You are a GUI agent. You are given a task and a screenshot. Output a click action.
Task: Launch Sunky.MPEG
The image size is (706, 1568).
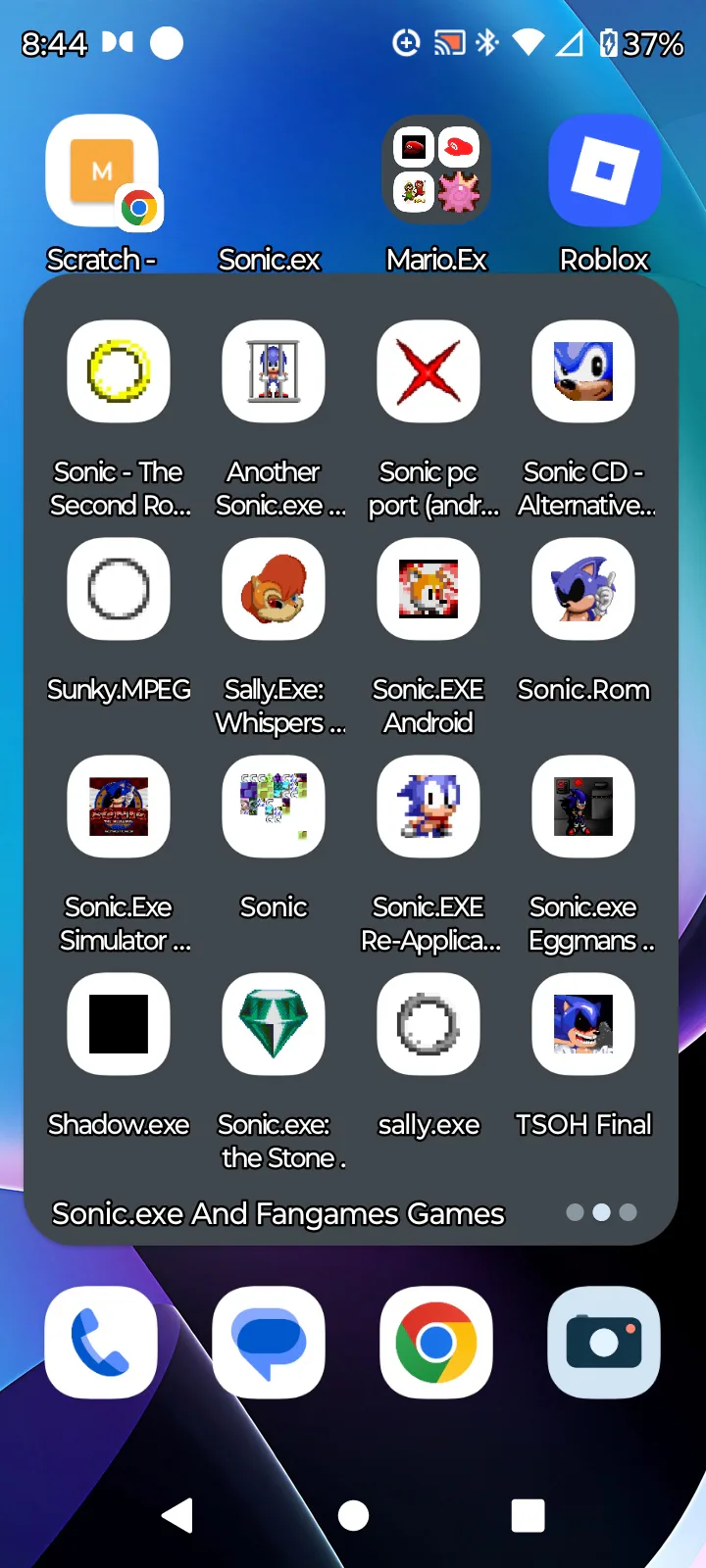(x=119, y=590)
